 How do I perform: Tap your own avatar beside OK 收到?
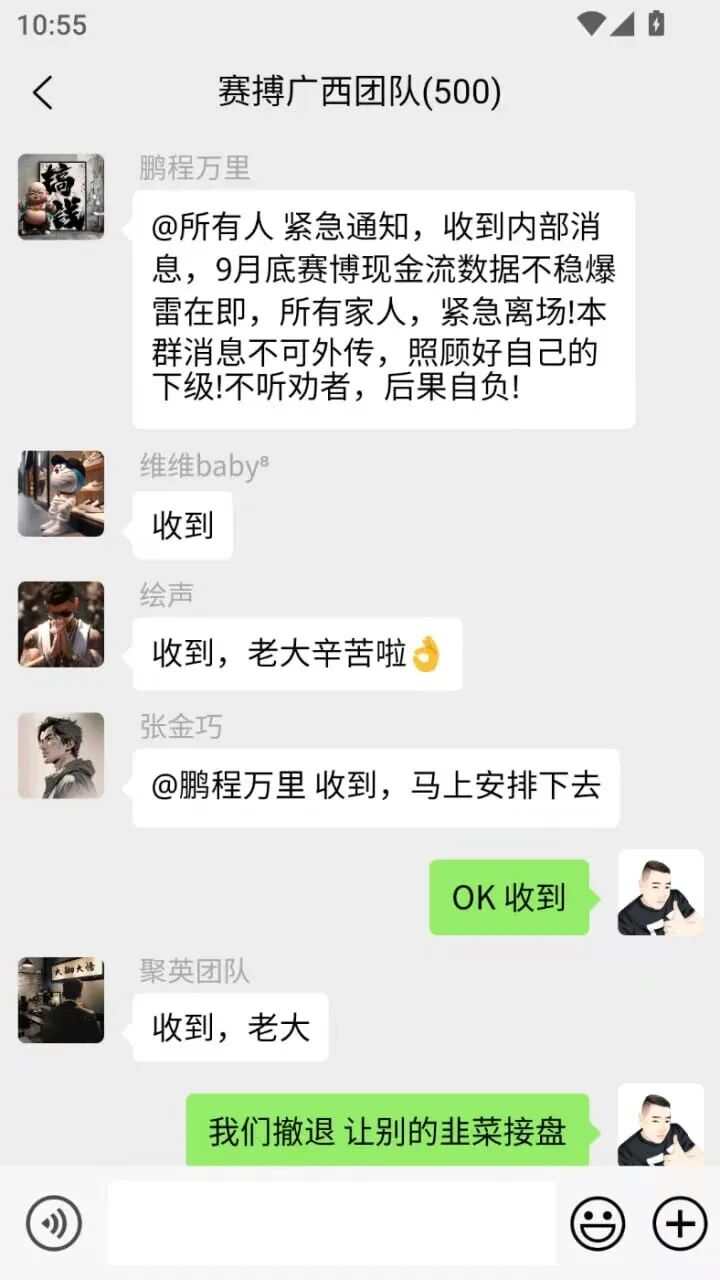coord(660,893)
